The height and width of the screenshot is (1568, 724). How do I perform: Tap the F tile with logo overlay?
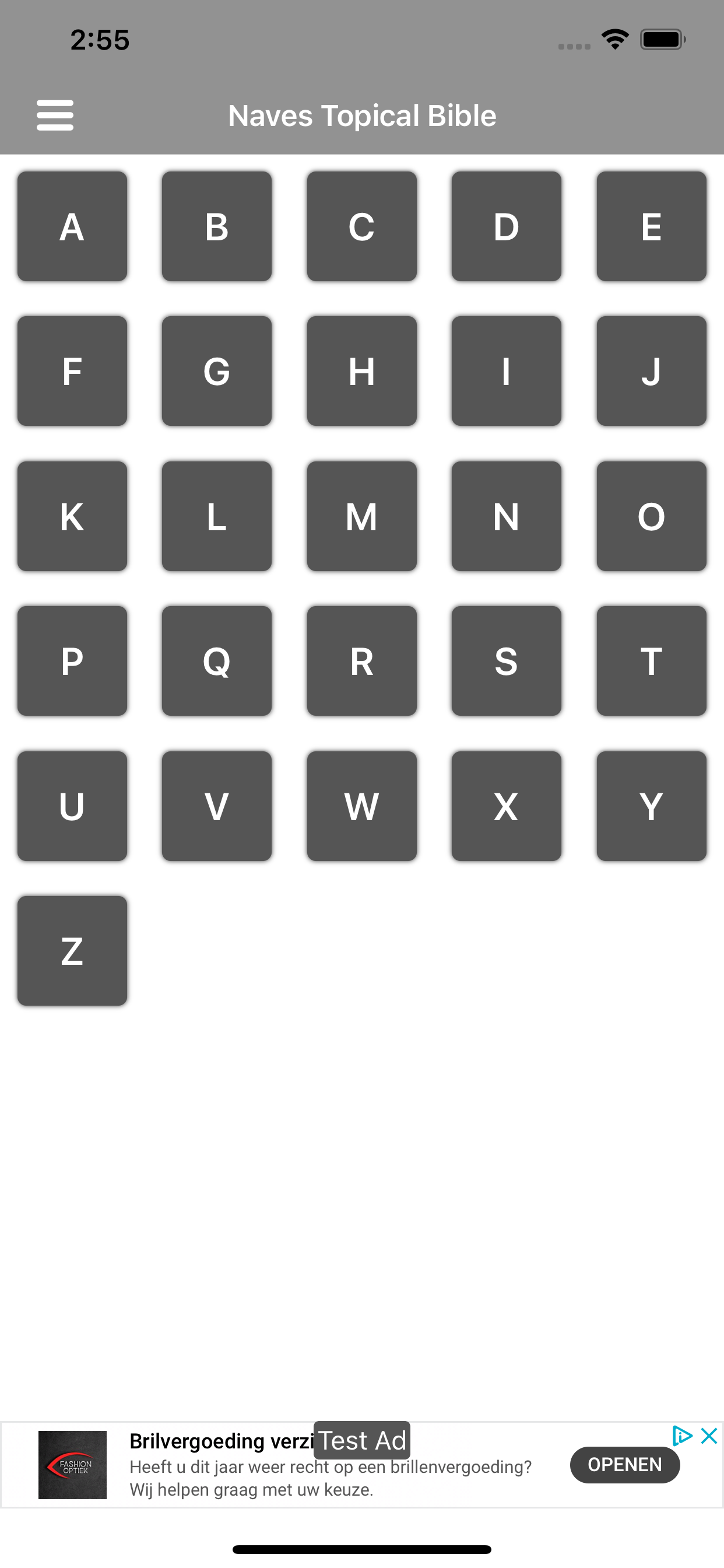pos(72,370)
